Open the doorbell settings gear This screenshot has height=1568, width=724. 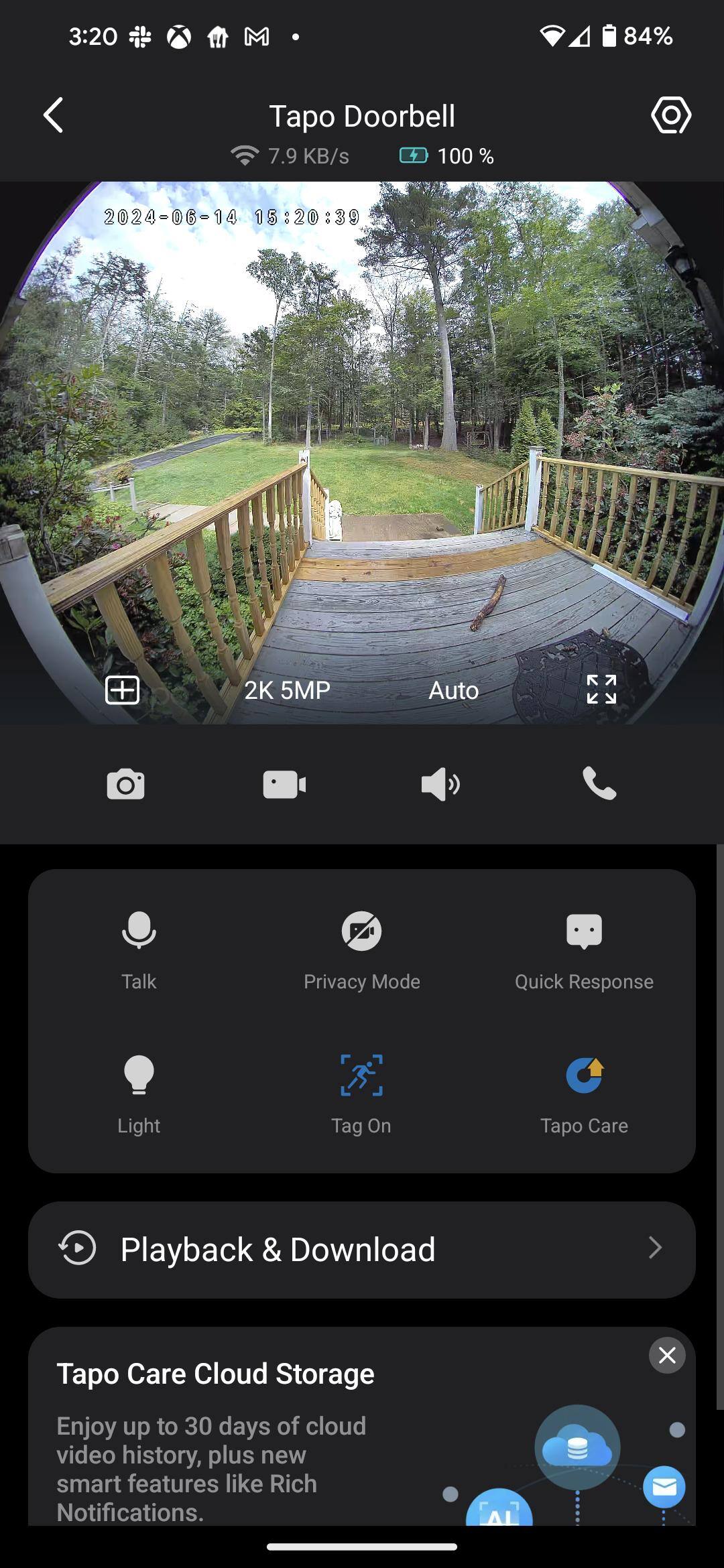click(x=670, y=115)
